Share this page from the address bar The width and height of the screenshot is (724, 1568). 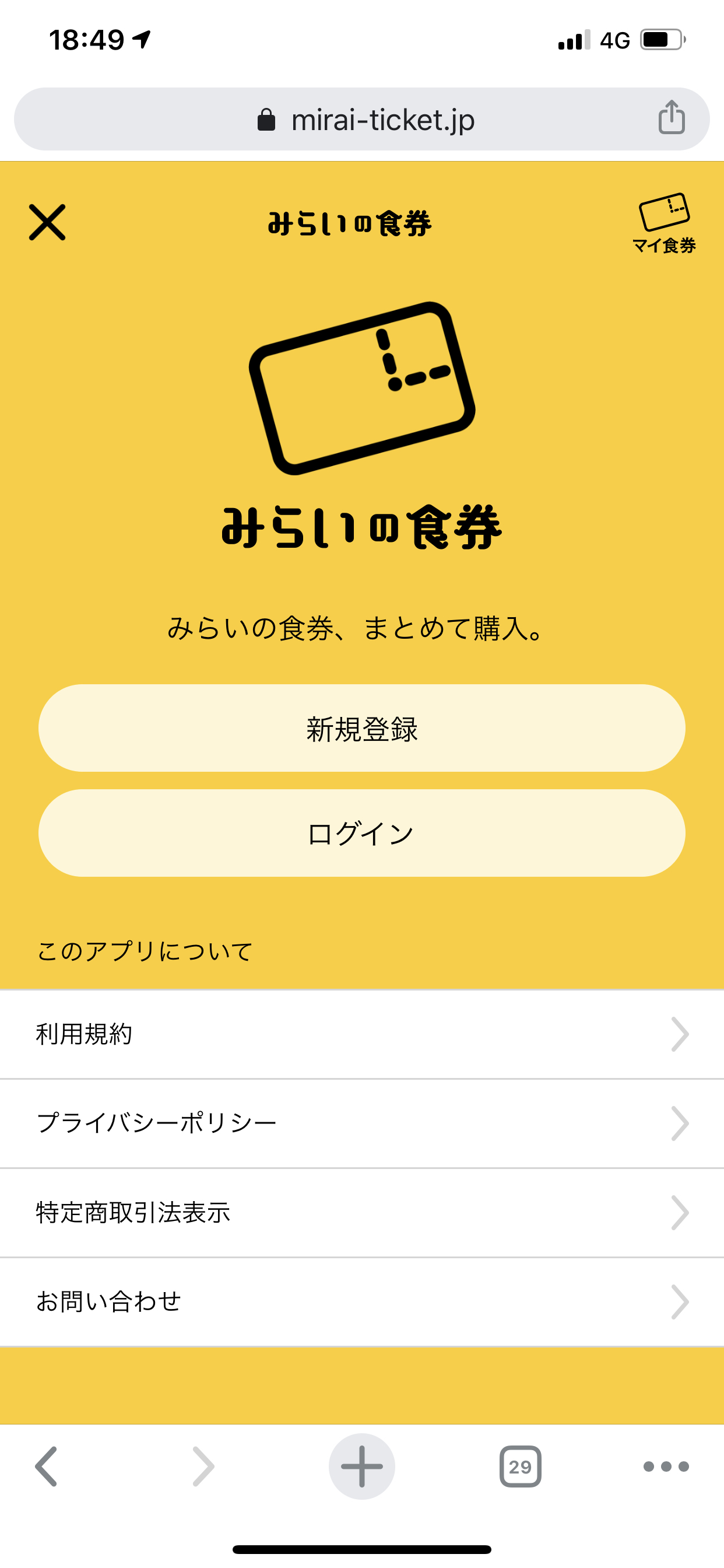pos(671,117)
